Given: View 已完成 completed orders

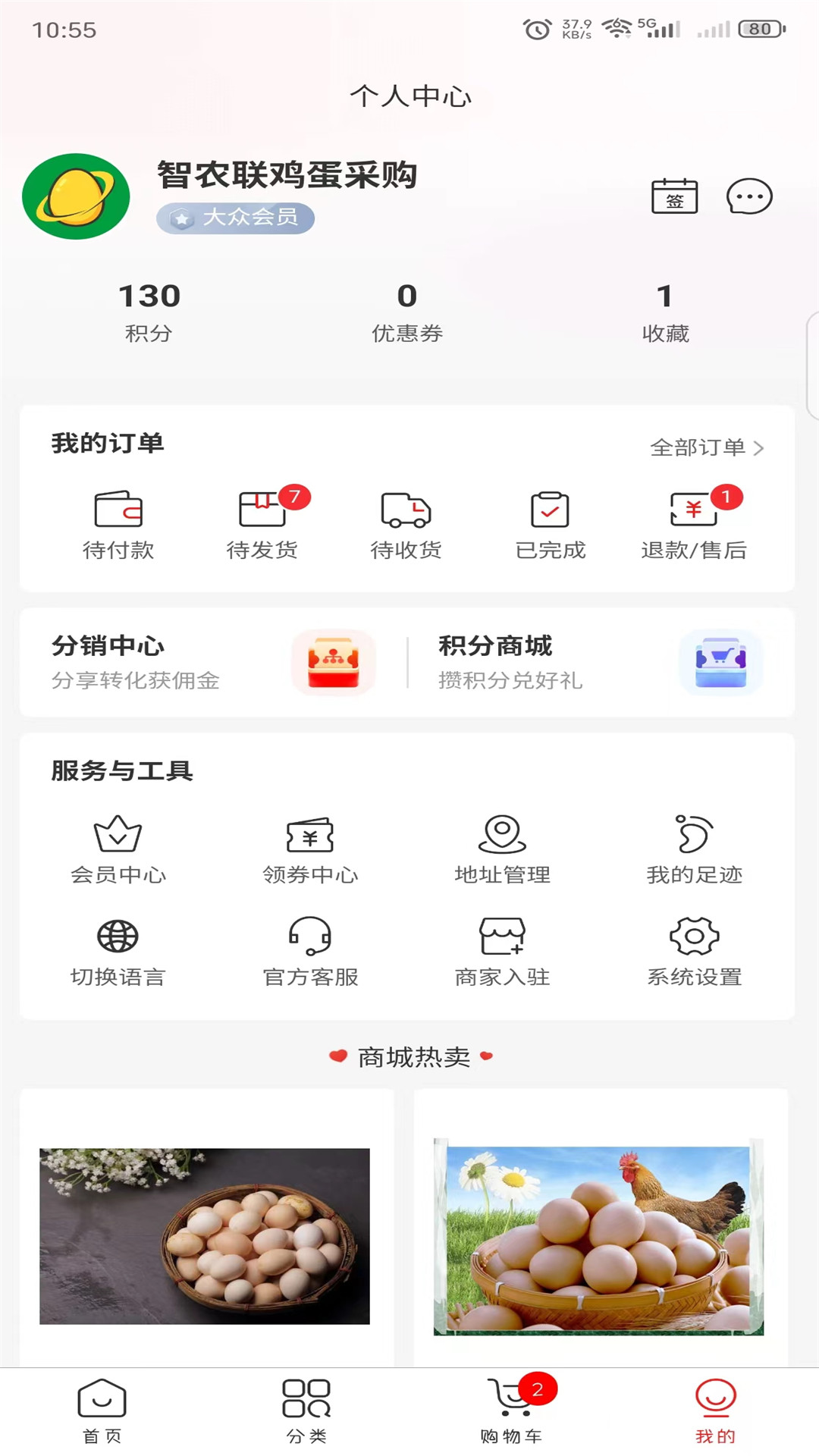Looking at the screenshot, I should click(551, 525).
